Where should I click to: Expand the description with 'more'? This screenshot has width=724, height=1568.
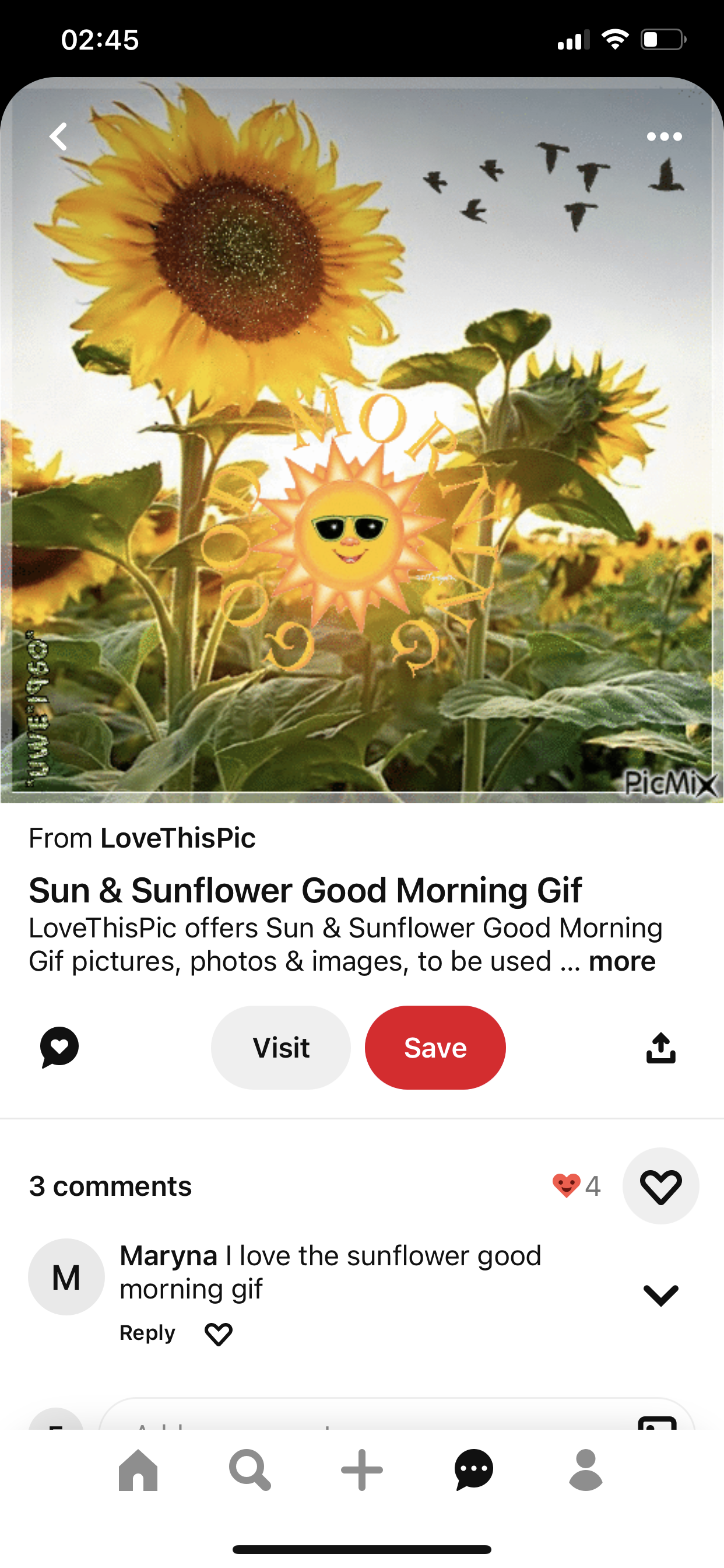click(622, 961)
